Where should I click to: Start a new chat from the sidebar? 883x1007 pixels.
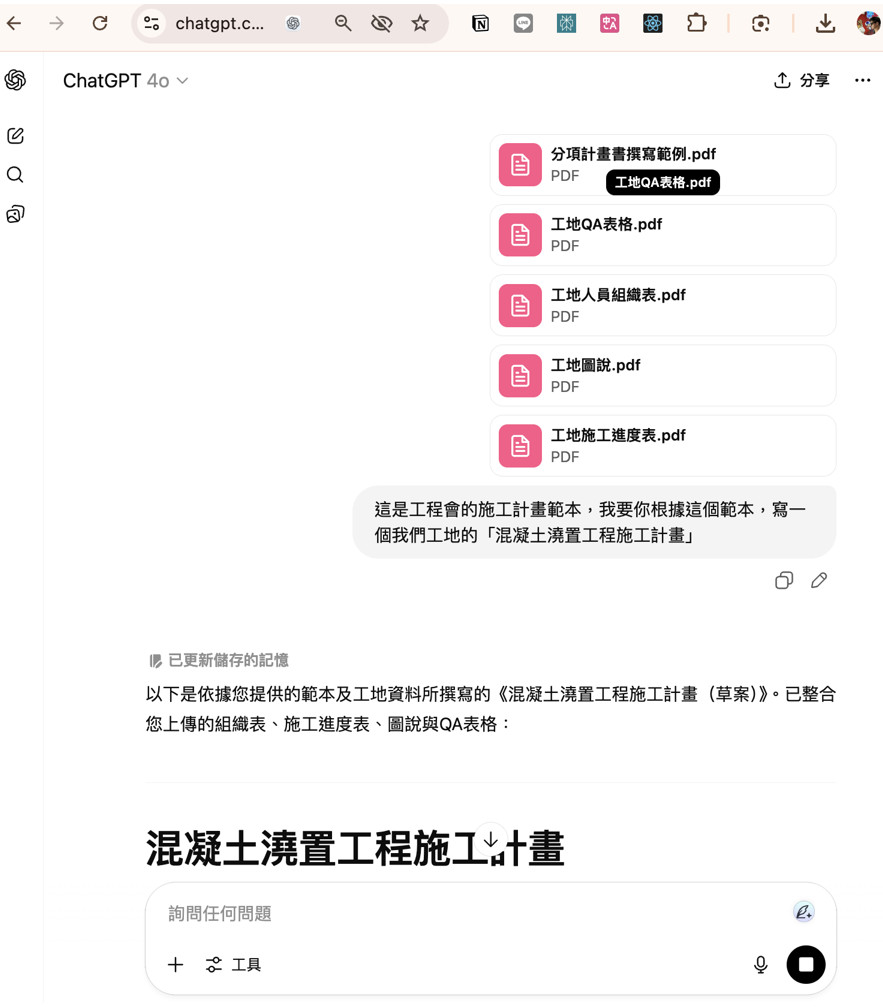tap(16, 136)
